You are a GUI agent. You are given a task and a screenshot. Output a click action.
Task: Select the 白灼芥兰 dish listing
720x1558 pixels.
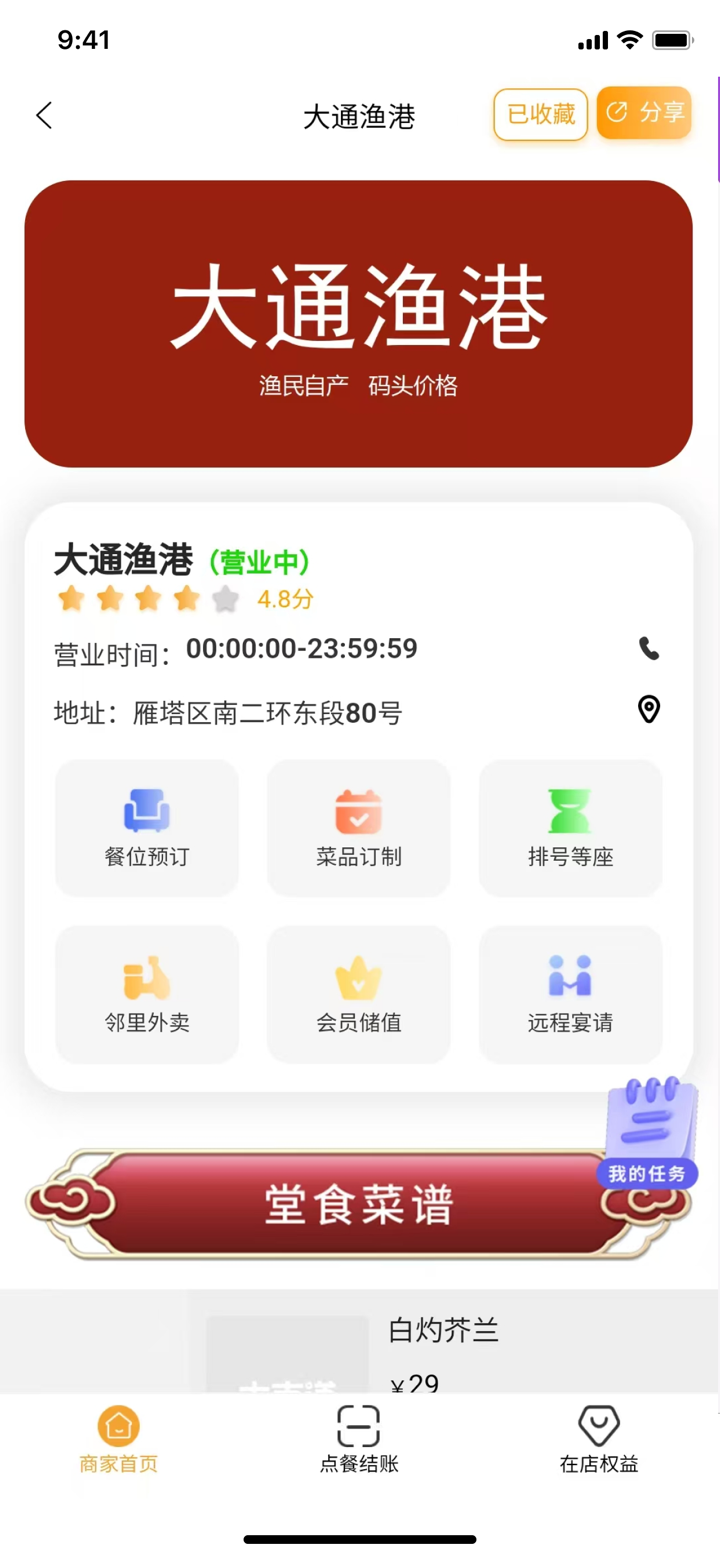[443, 1331]
